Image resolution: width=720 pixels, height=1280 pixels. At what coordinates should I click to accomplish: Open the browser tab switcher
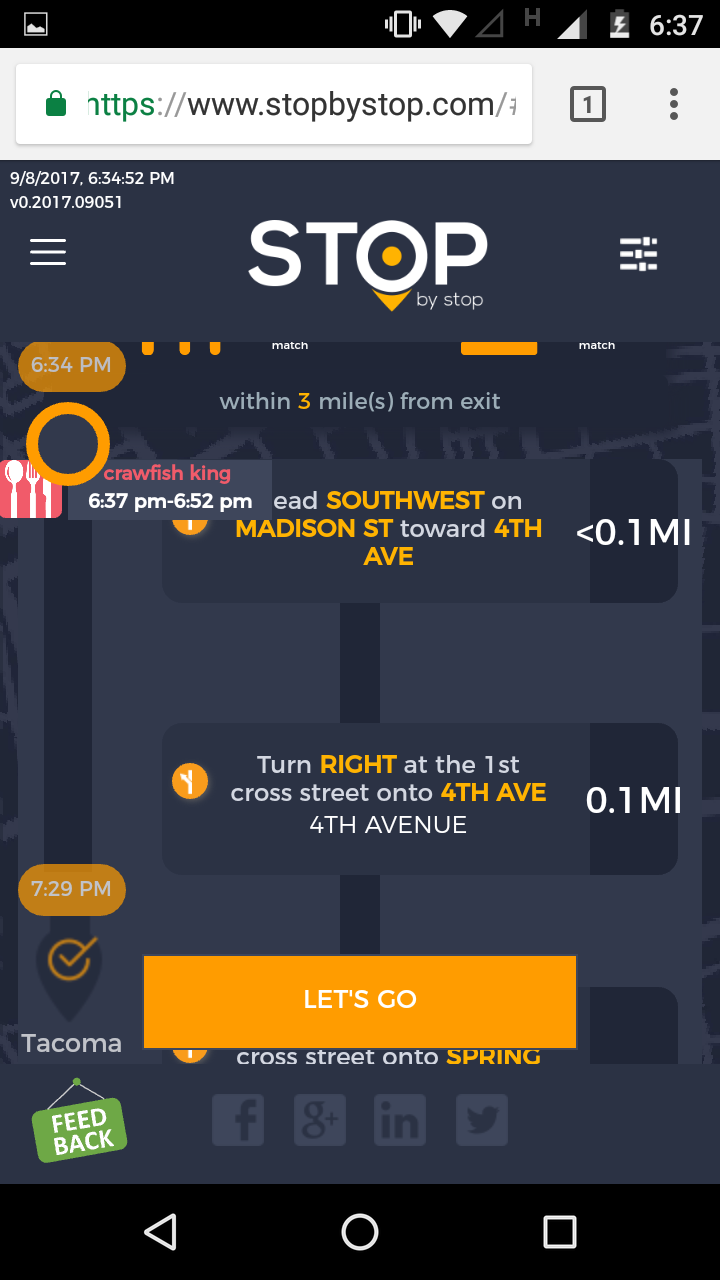588,104
